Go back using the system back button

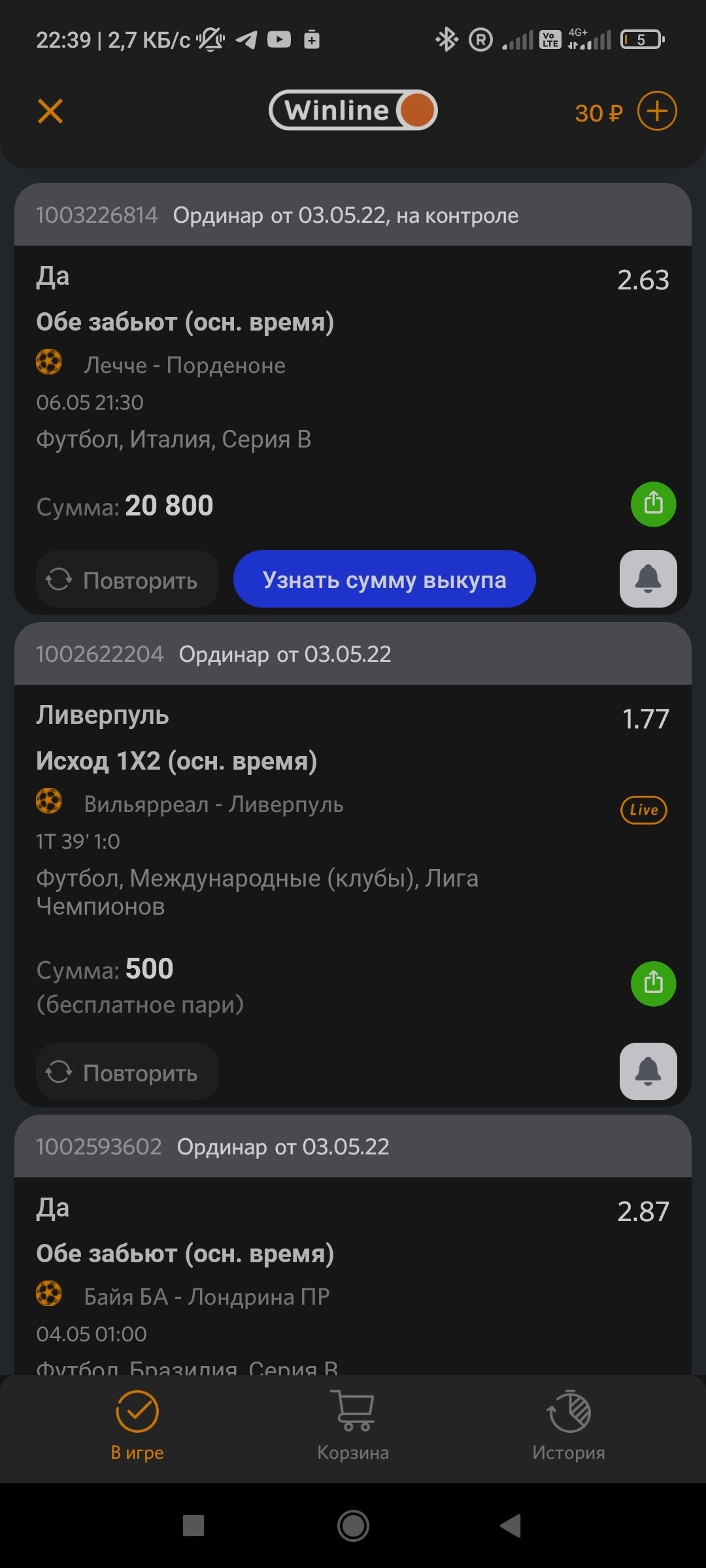511,1526
